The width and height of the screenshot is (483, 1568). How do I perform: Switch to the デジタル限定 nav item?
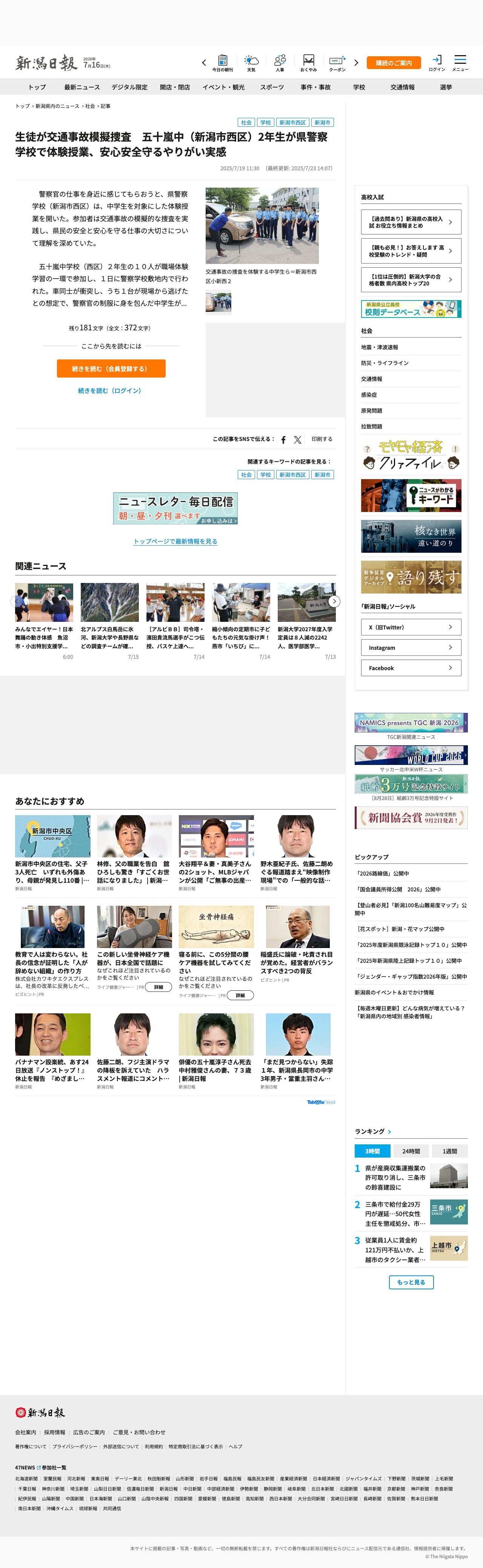tap(129, 87)
